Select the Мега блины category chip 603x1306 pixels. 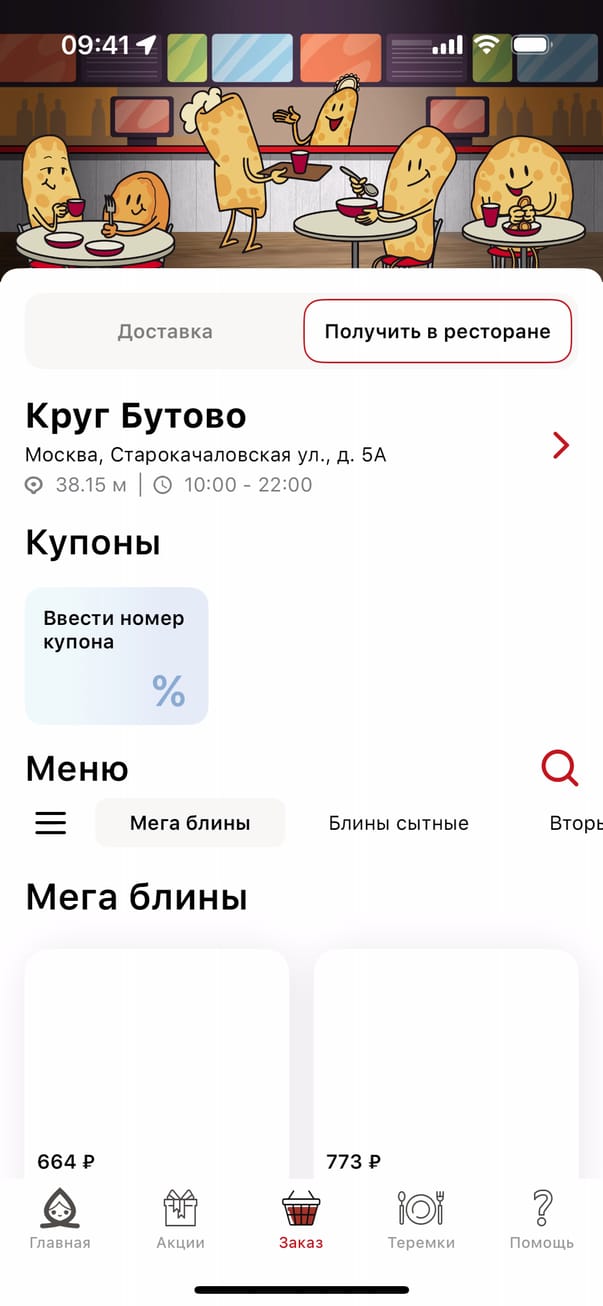[x=190, y=823]
